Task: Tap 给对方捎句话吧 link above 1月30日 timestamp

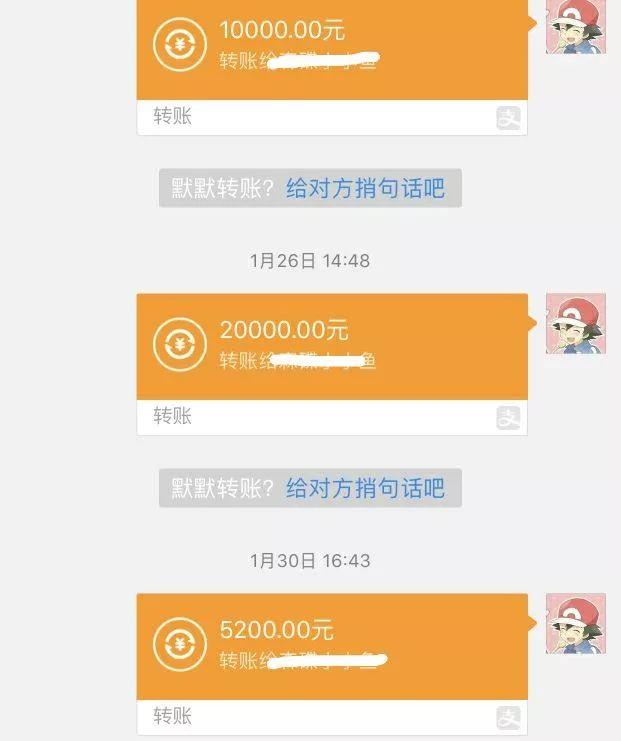Action: tap(365, 488)
